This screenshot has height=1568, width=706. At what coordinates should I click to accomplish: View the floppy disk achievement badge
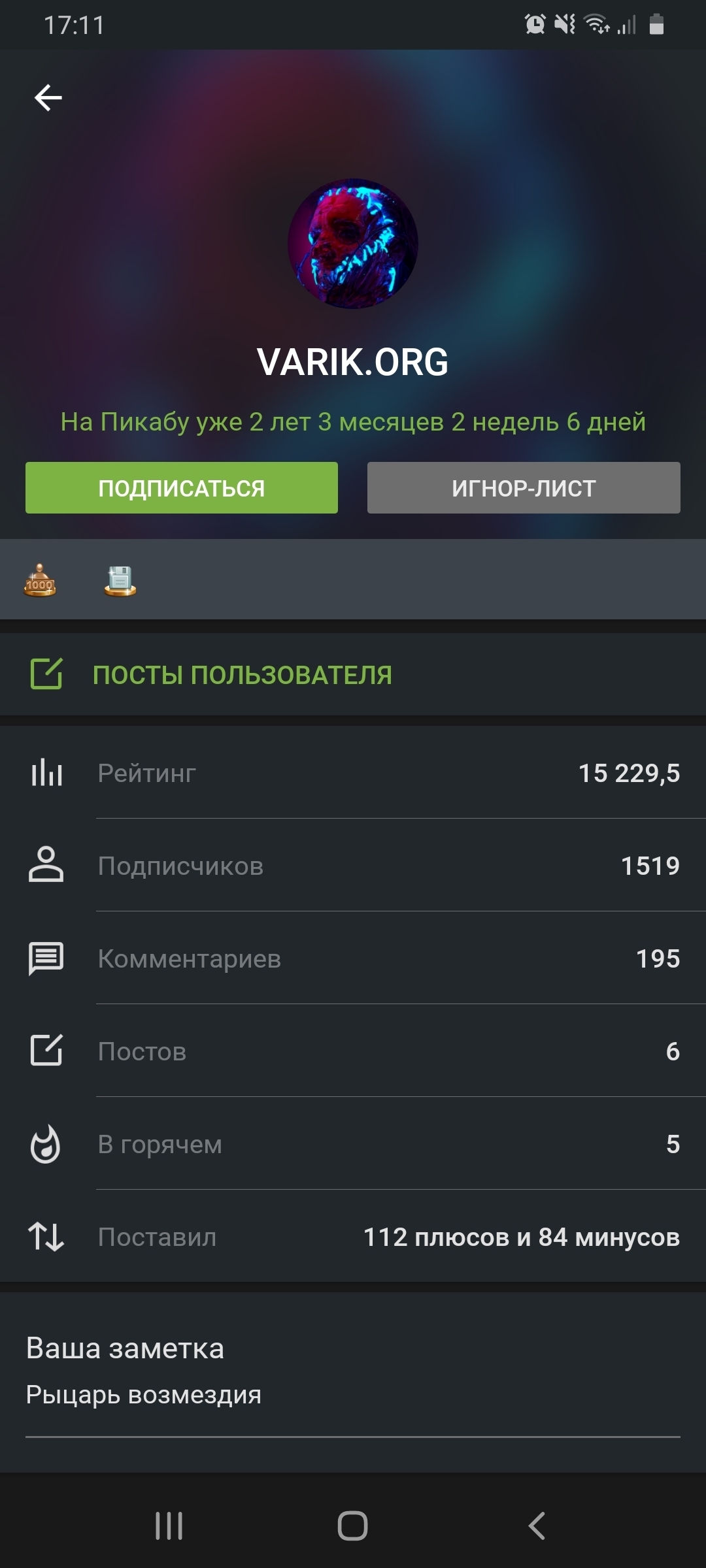coord(120,580)
